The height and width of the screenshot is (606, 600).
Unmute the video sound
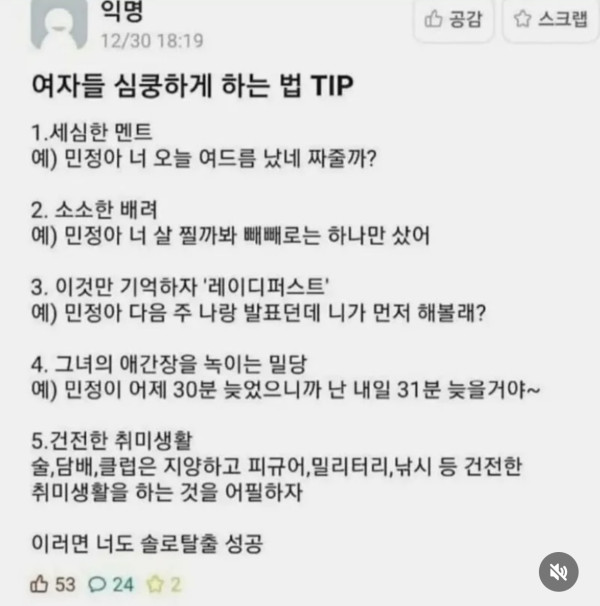tap(559, 571)
